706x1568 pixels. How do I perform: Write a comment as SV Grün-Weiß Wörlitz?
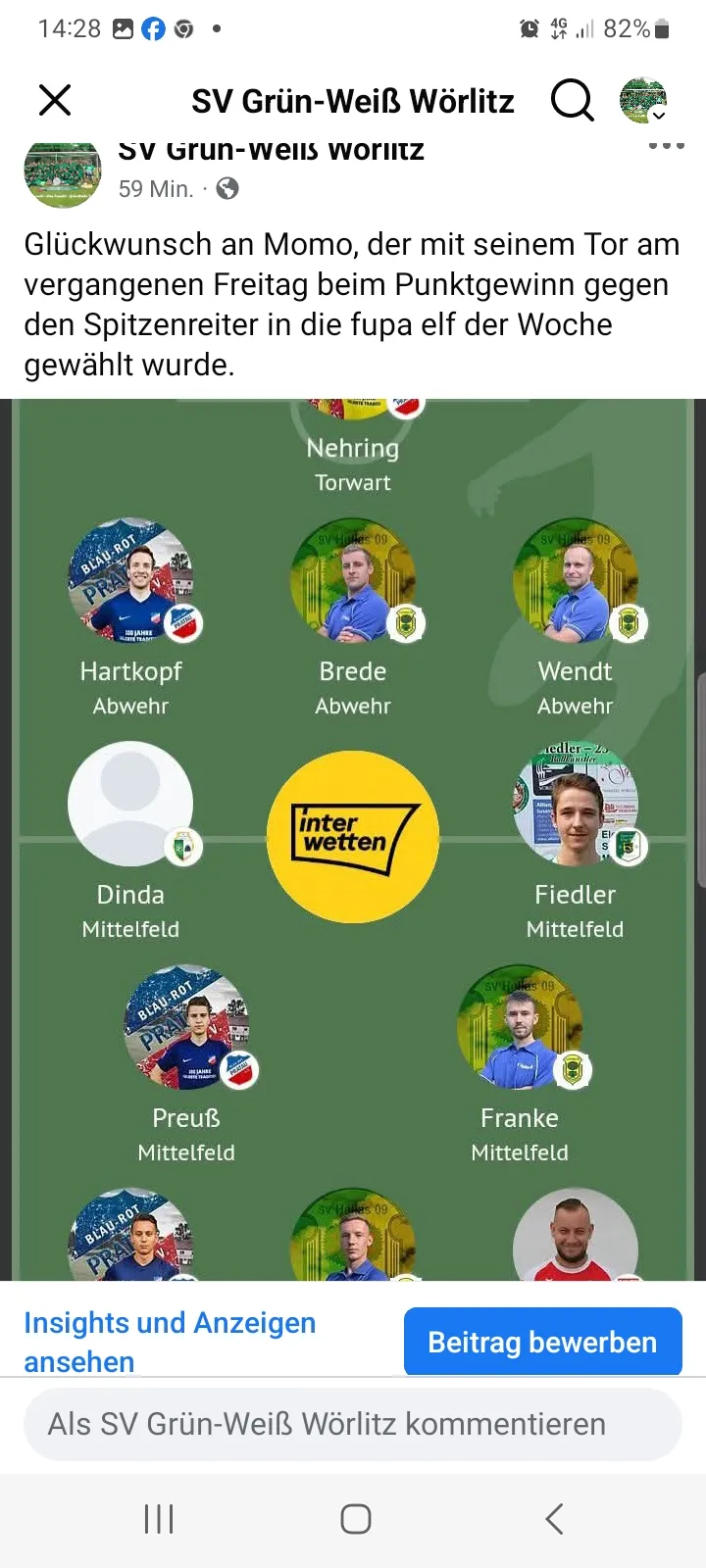(x=353, y=1424)
